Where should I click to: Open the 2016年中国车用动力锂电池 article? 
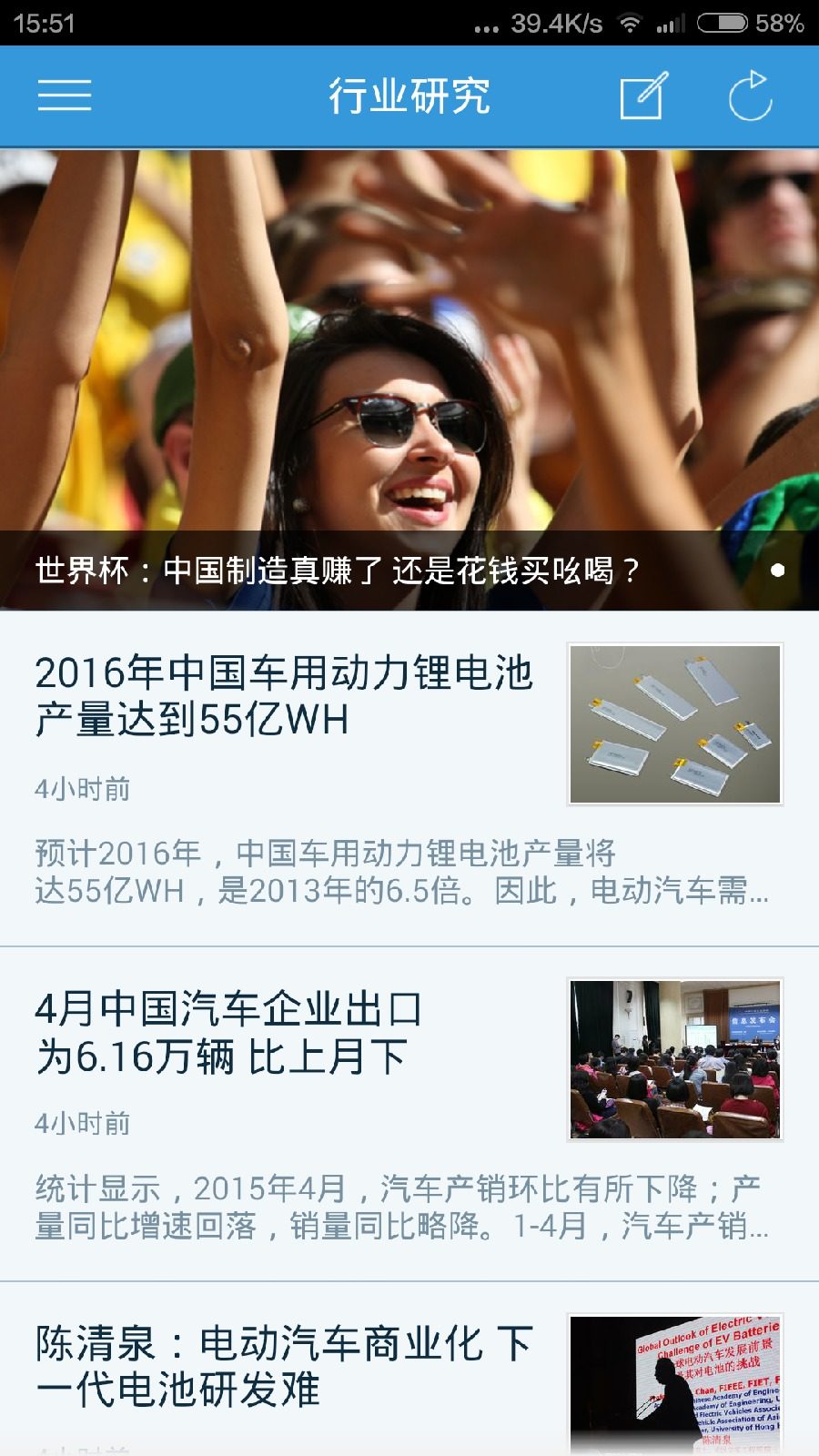coord(284,696)
